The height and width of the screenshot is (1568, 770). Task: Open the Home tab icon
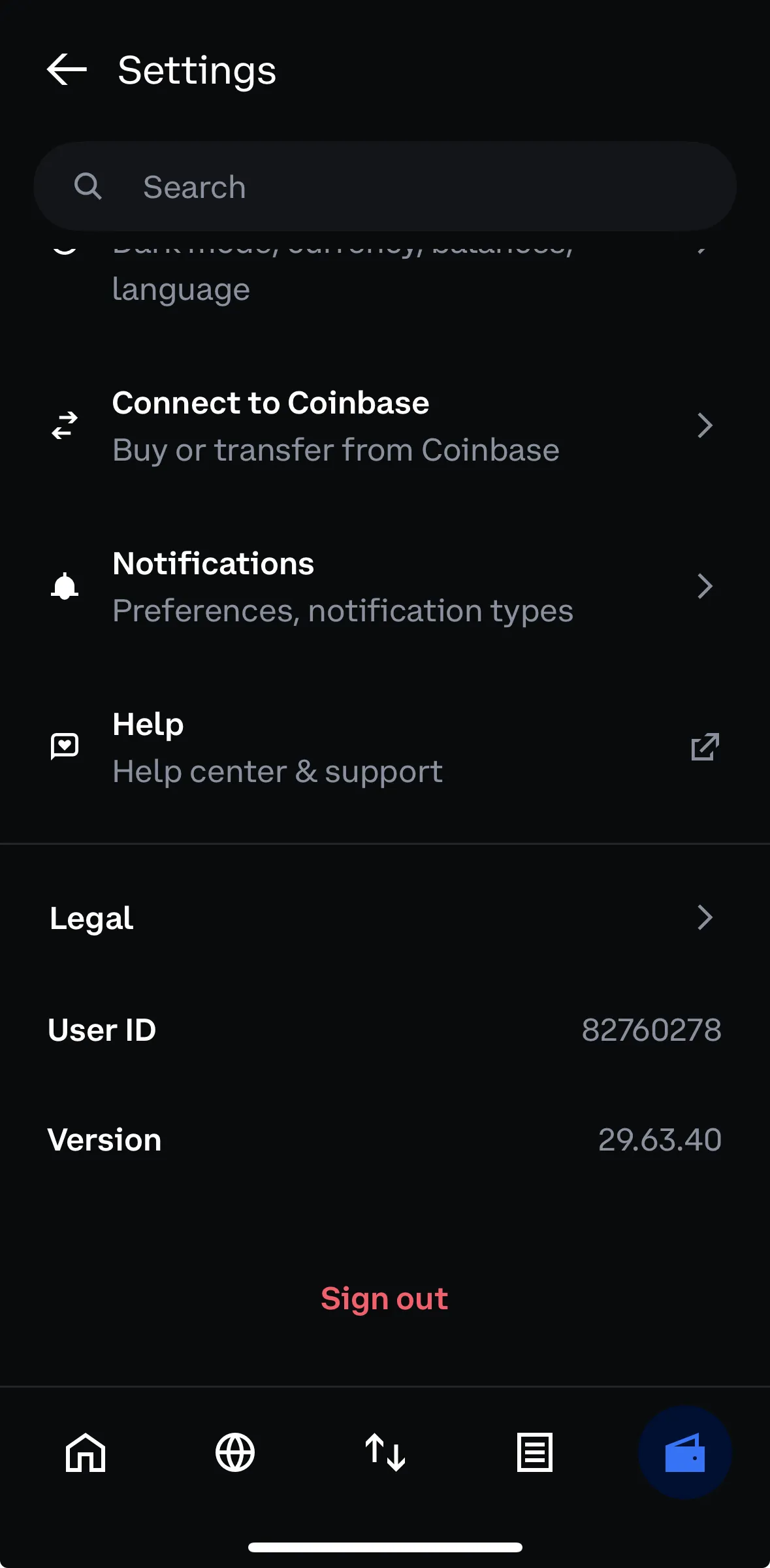84,1452
